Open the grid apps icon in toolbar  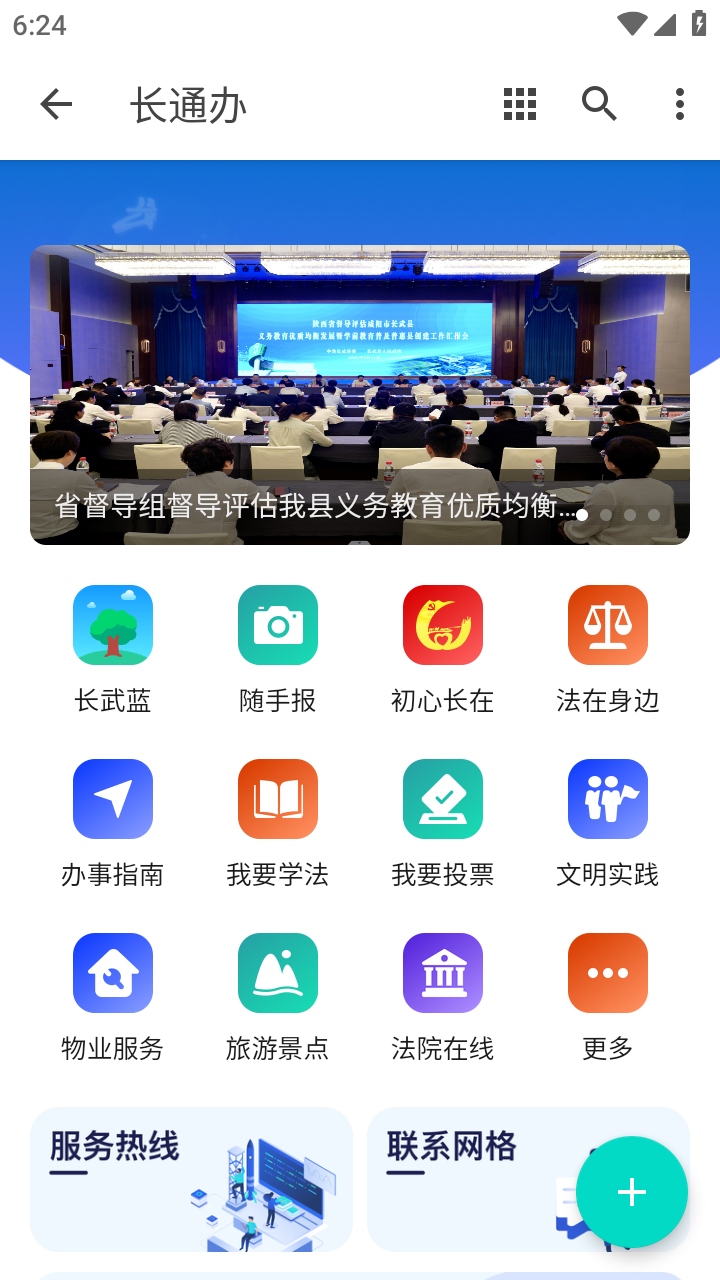tap(519, 103)
